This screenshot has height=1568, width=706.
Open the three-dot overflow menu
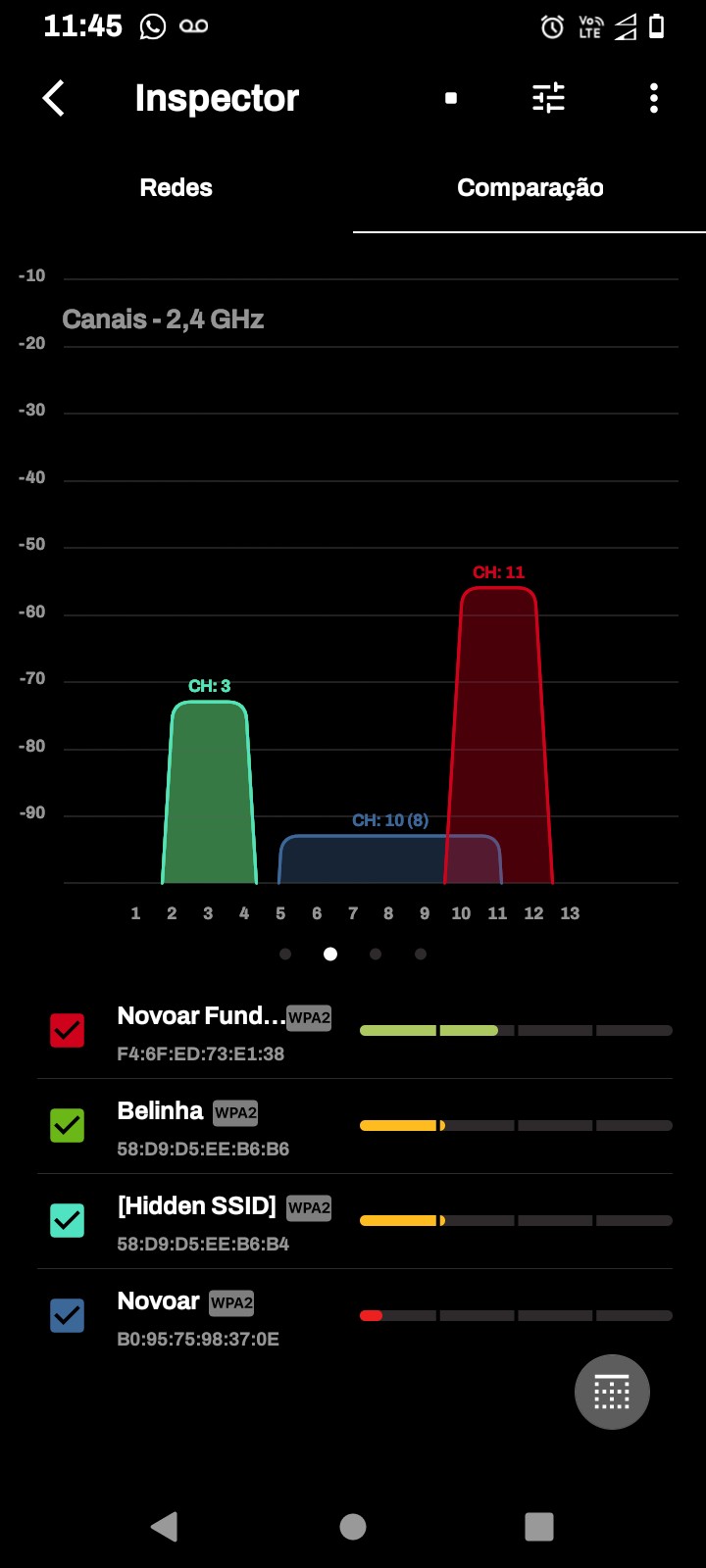coord(654,98)
